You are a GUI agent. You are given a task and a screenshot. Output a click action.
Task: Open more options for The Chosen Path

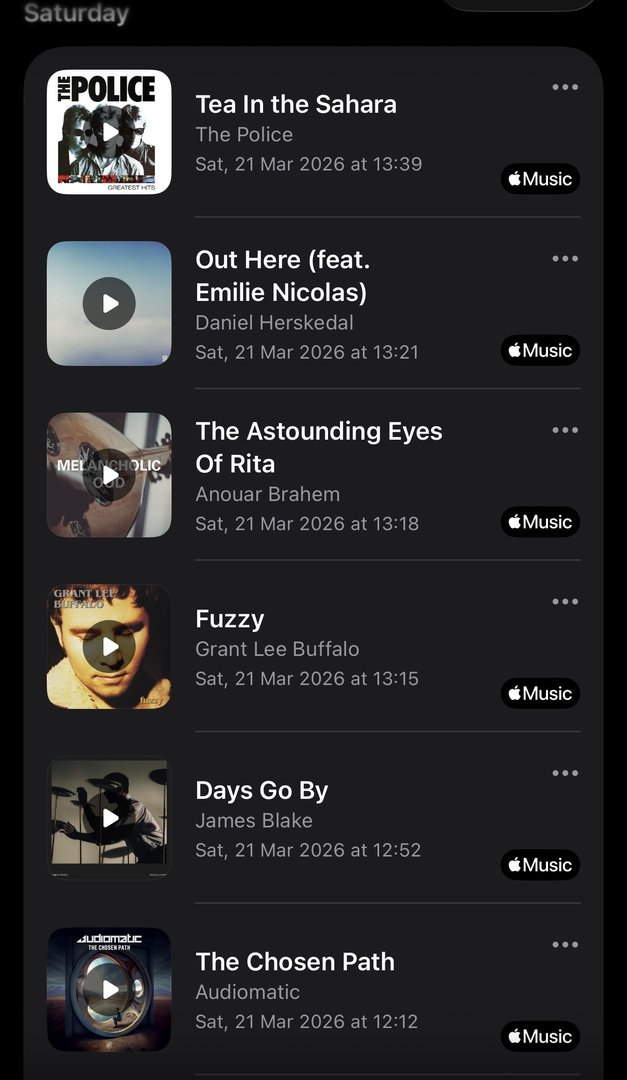565,945
